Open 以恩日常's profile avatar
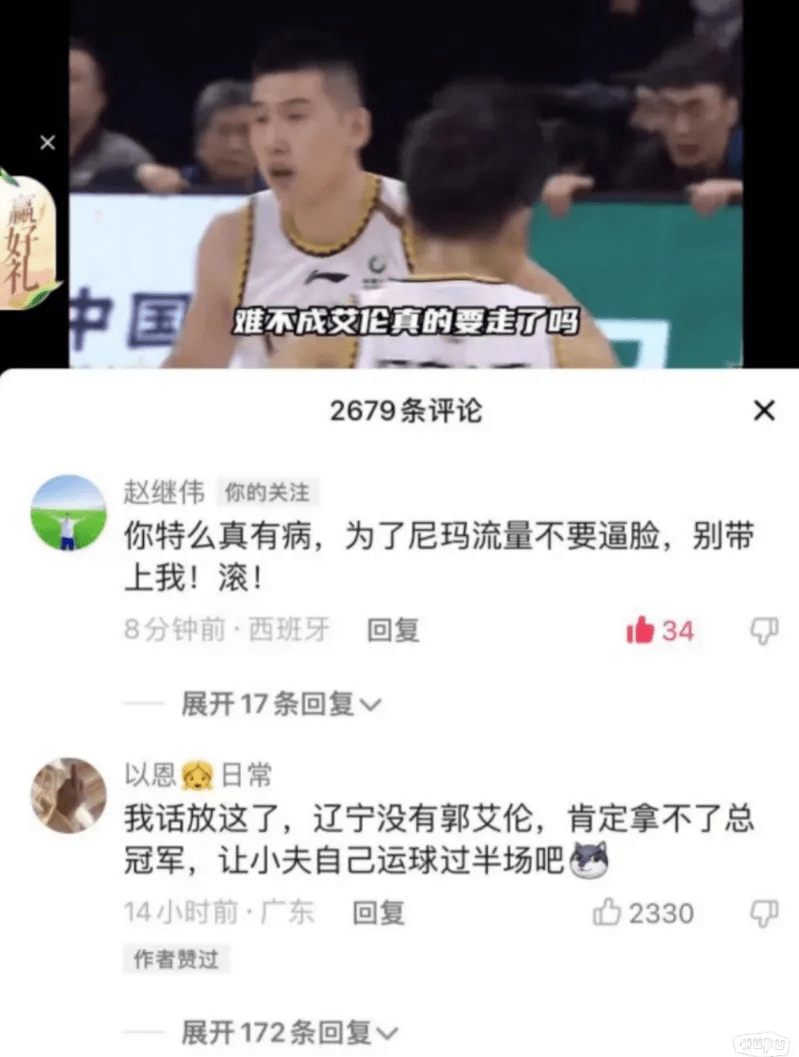799x1057 pixels. point(68,795)
